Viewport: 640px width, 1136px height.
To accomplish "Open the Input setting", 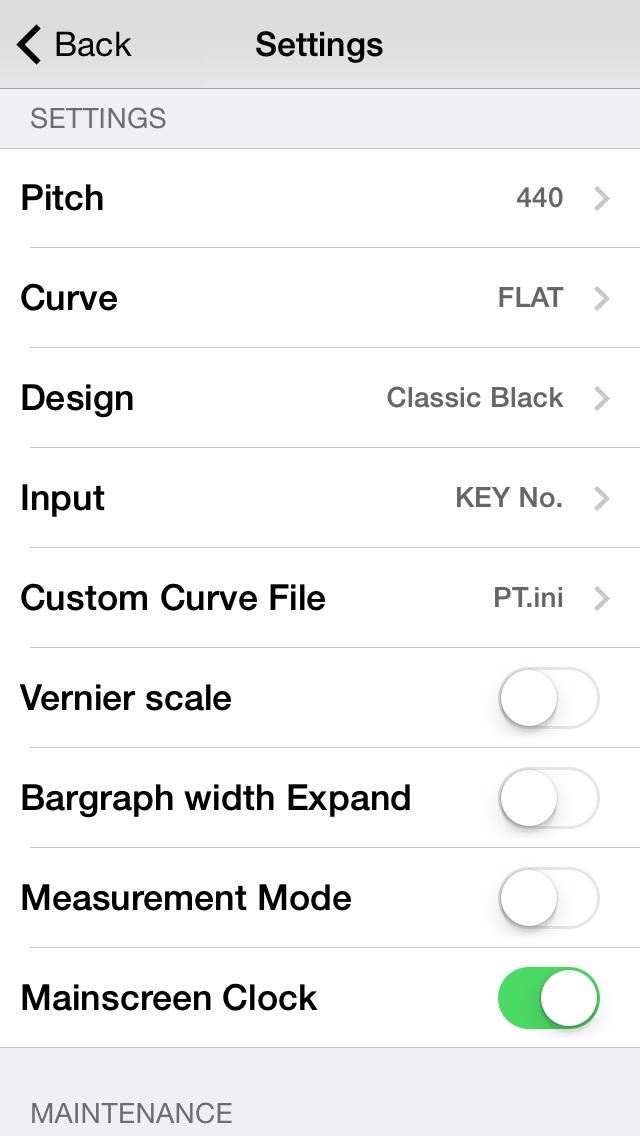I will coord(320,498).
